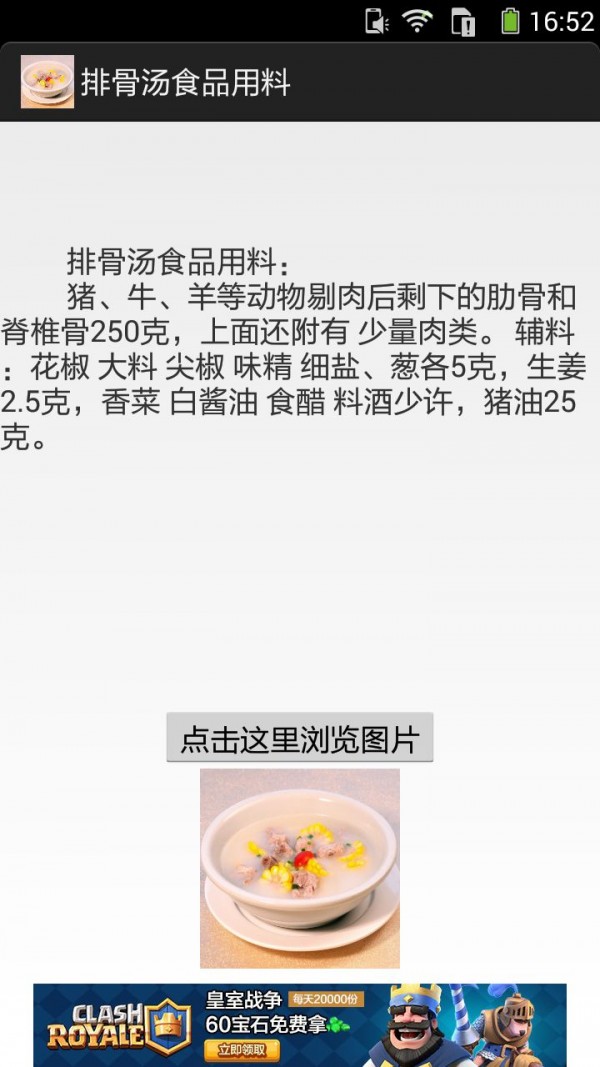Open the pork rib soup picture
The height and width of the screenshot is (1067, 600).
point(299,867)
